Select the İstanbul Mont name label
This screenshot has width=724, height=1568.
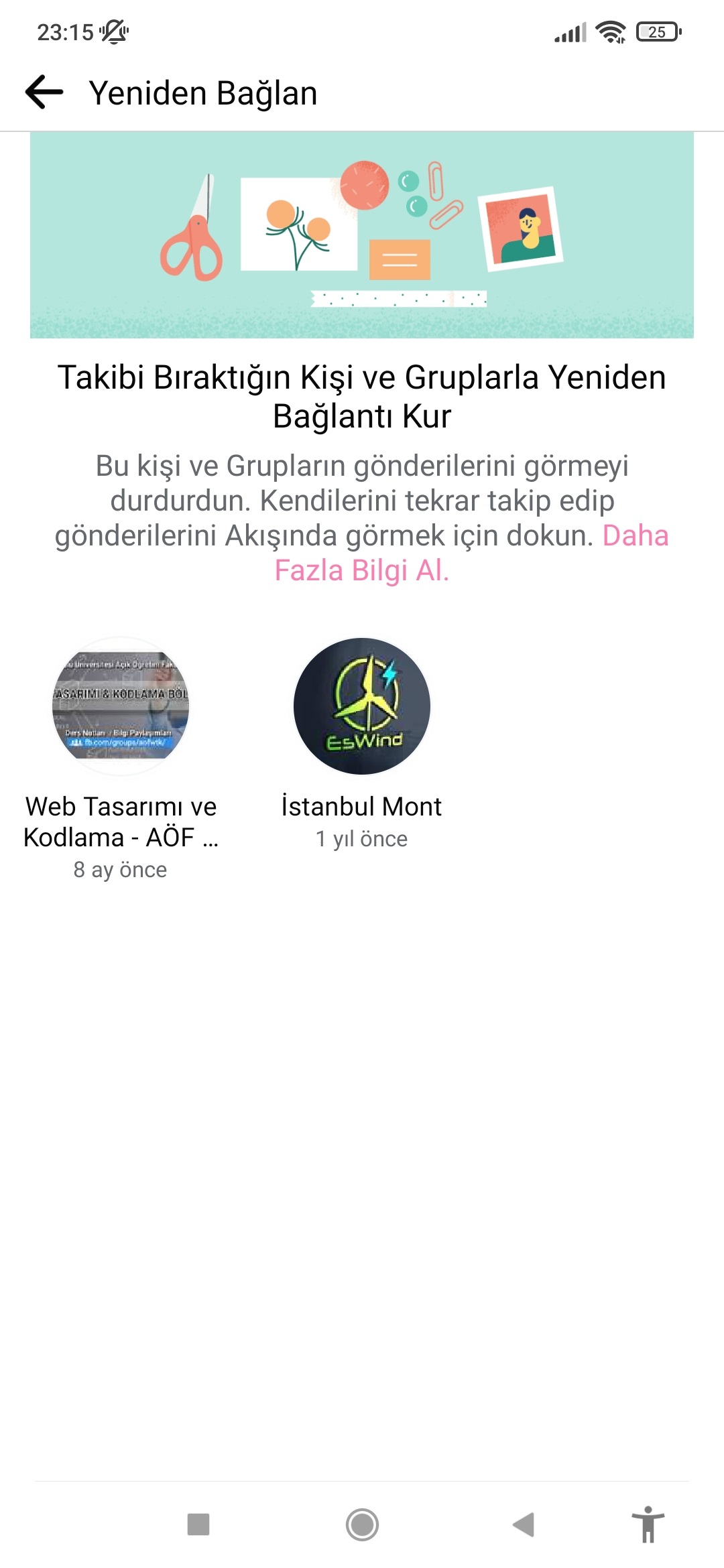(x=362, y=806)
